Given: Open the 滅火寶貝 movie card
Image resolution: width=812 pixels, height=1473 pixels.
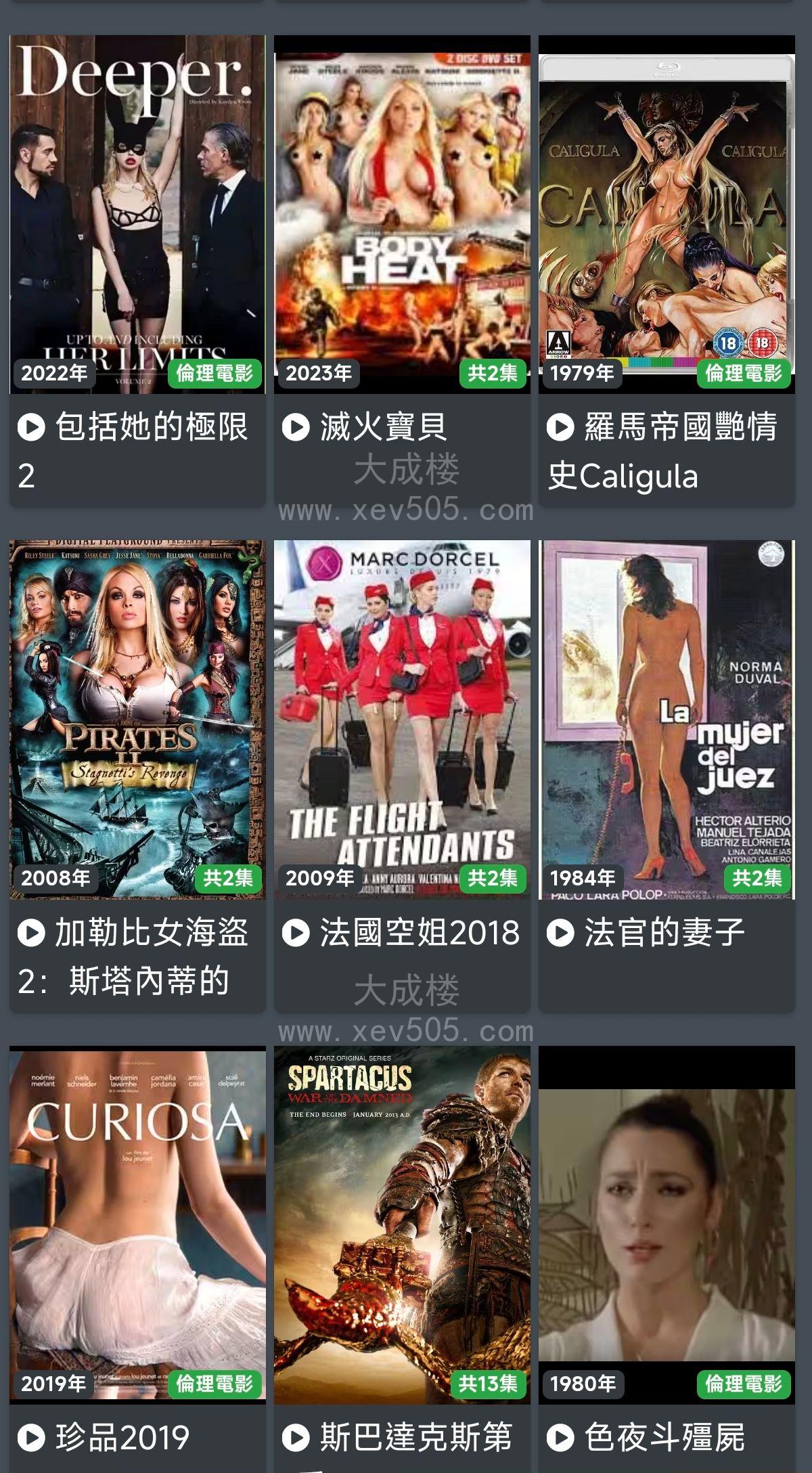Looking at the screenshot, I should [x=402, y=214].
